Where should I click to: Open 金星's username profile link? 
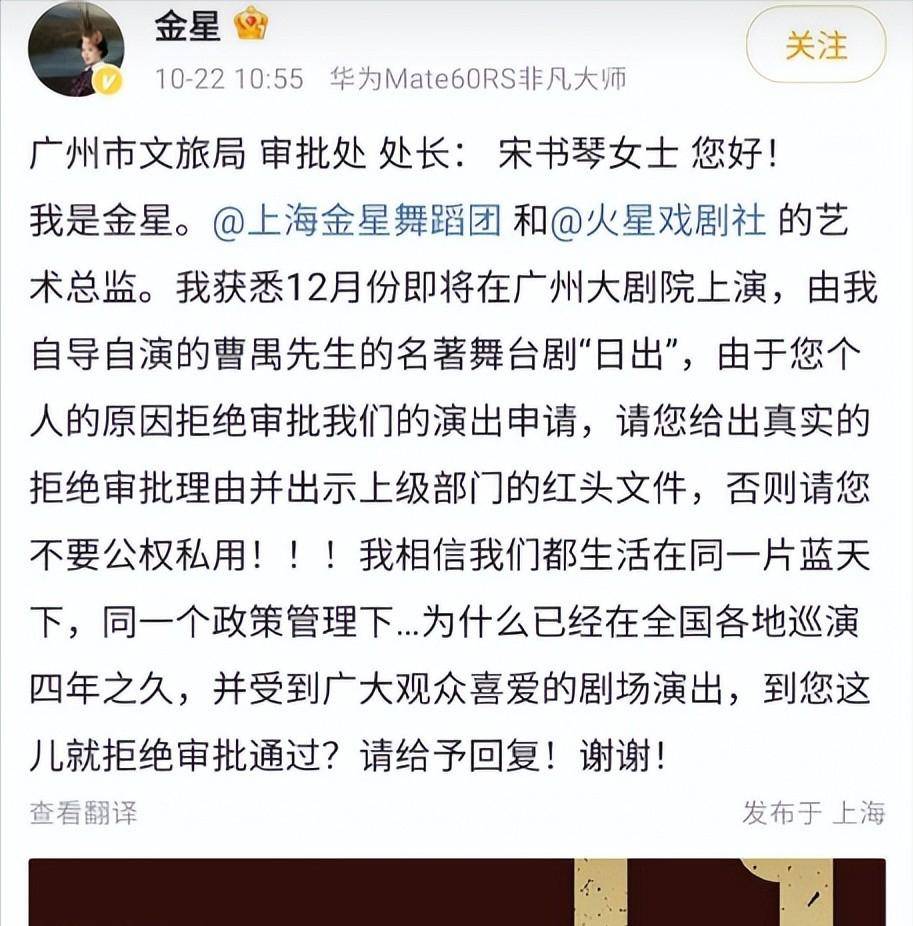point(187,27)
